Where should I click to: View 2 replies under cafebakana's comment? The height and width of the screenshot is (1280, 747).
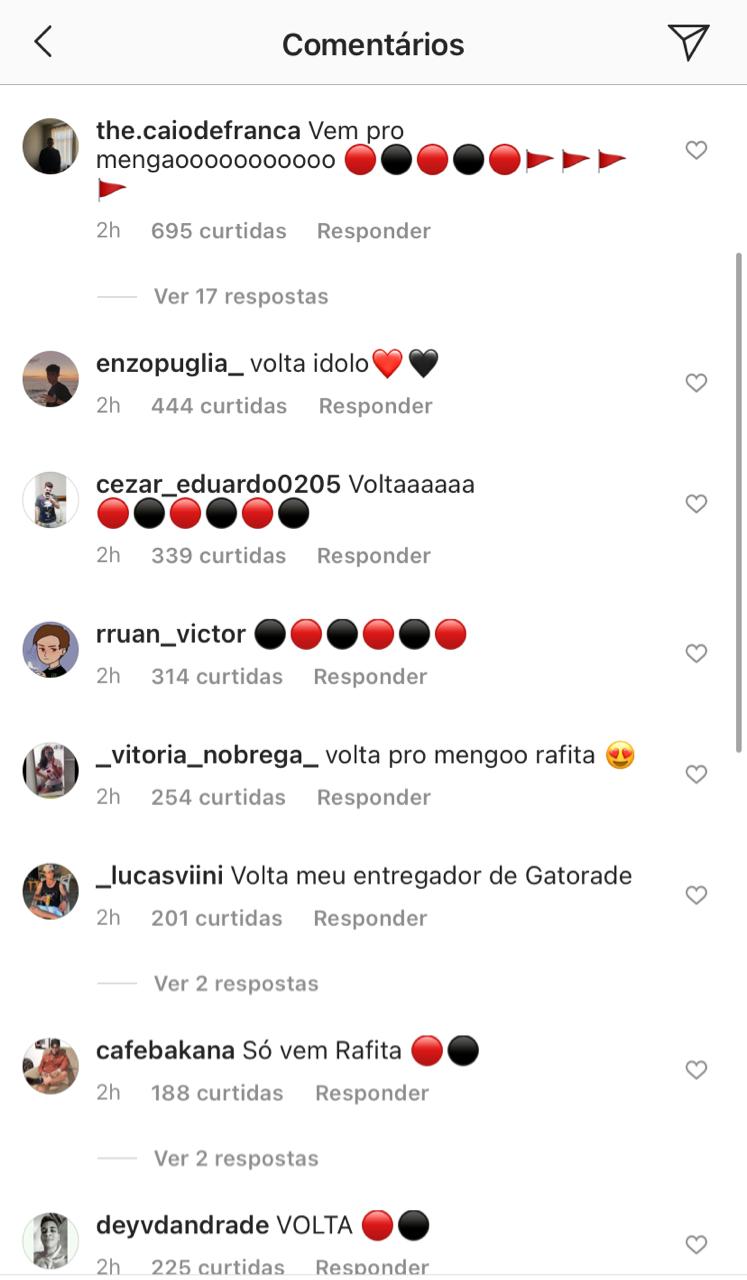(236, 1158)
